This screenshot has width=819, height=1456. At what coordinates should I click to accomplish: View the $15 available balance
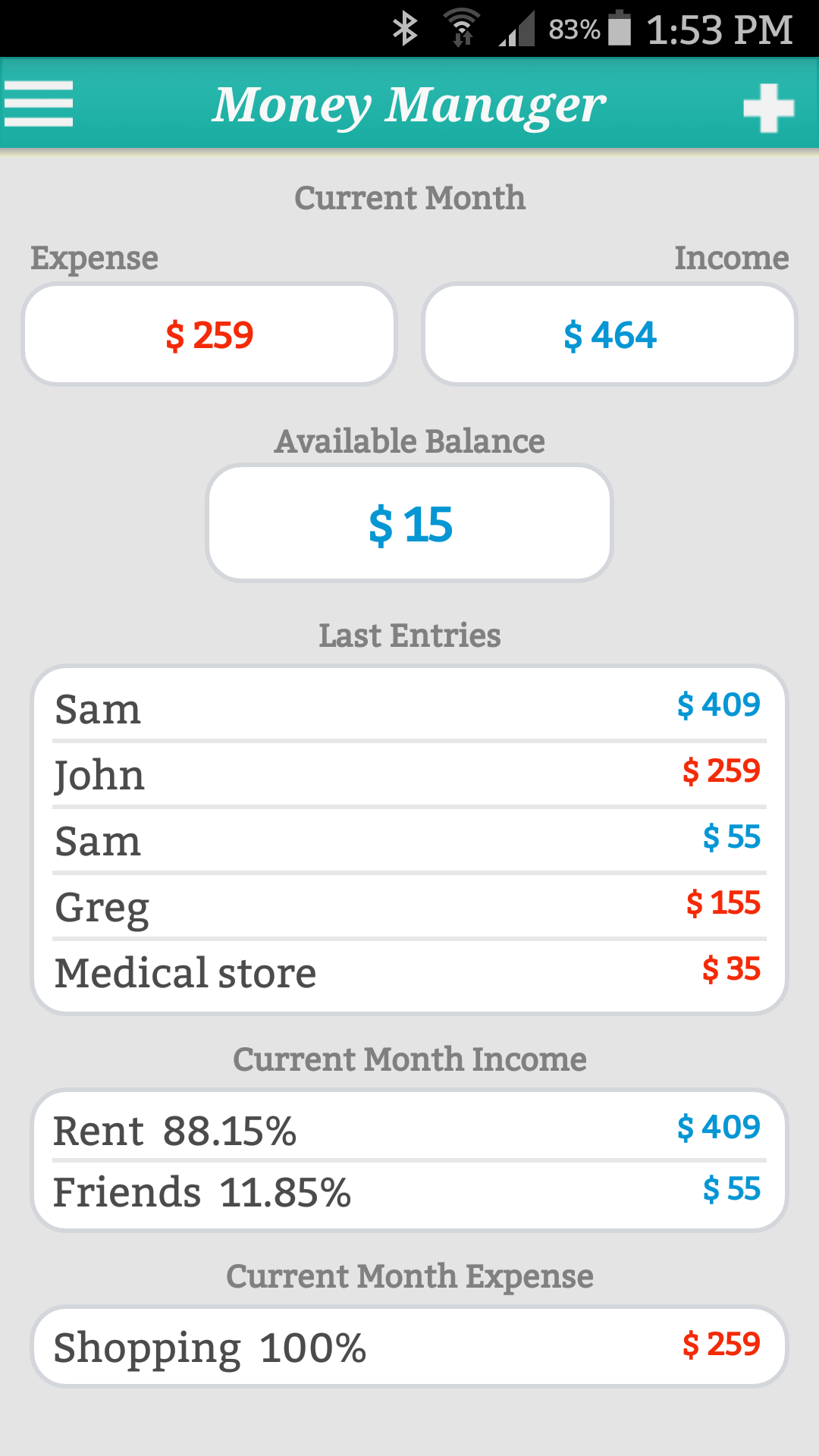click(x=409, y=524)
